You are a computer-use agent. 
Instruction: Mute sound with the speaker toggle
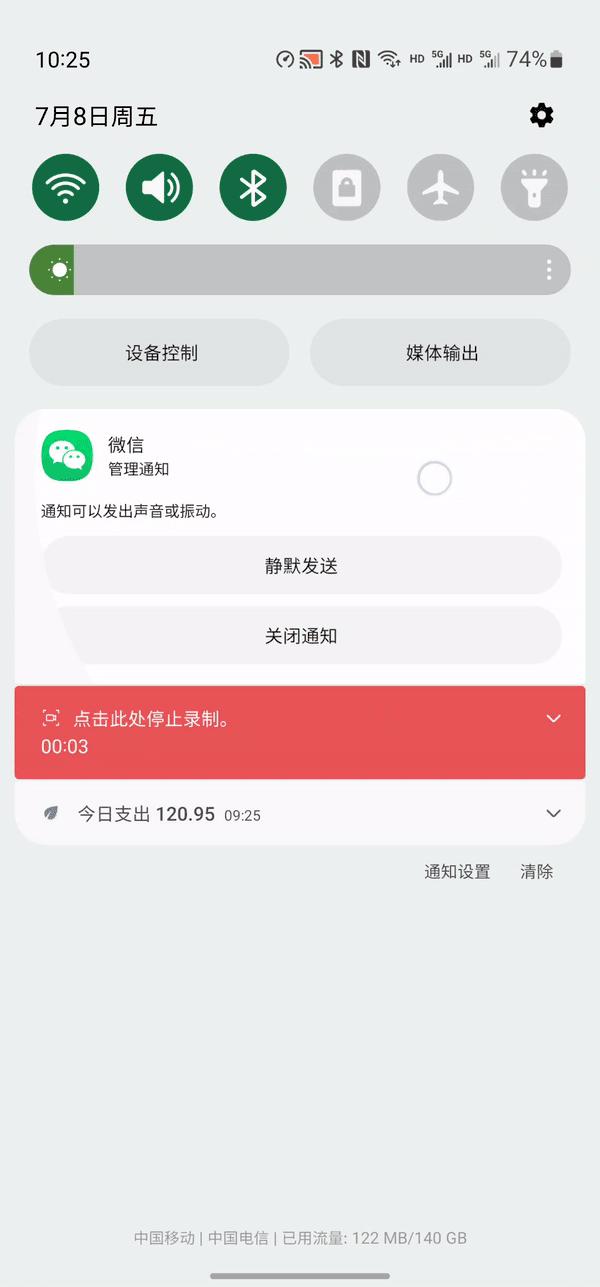(159, 187)
